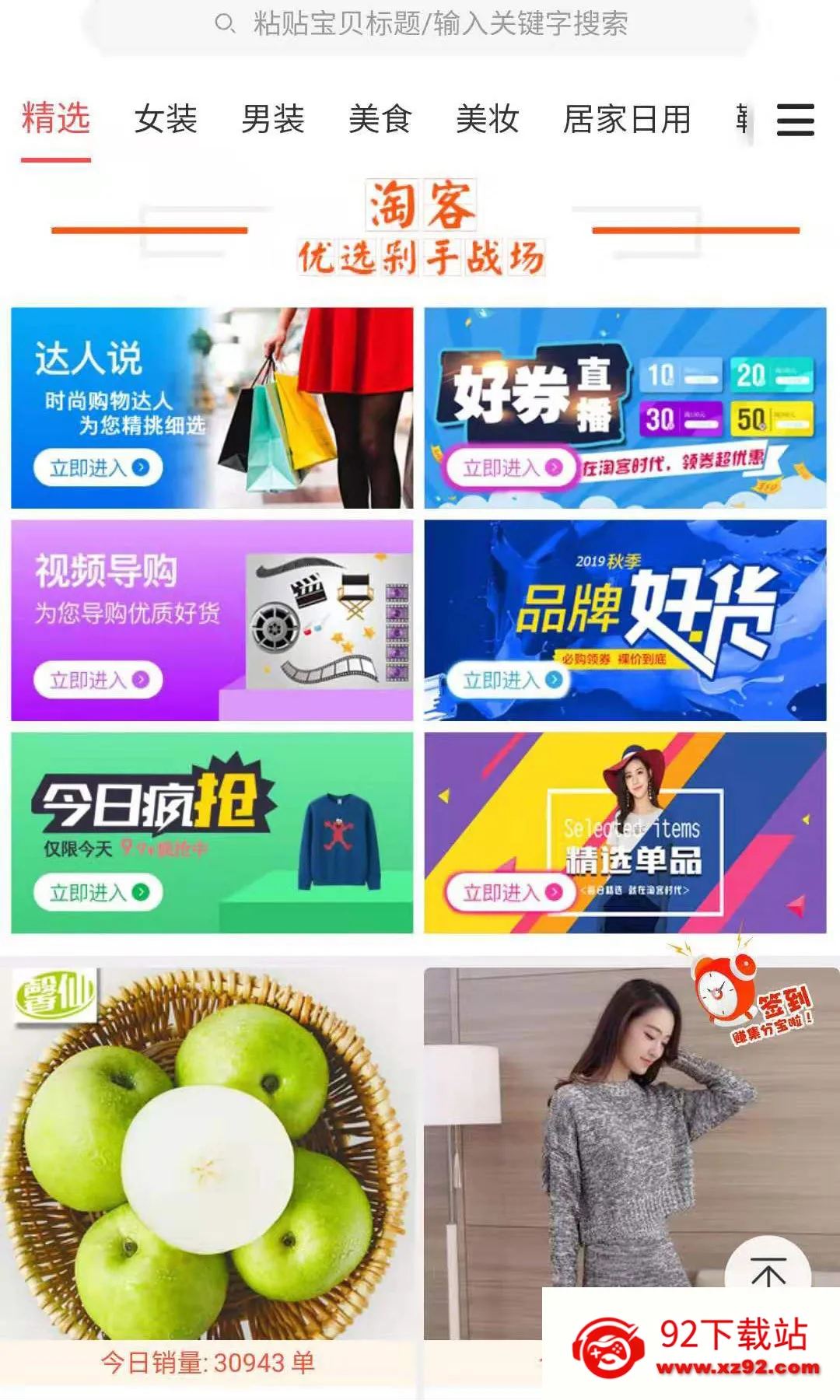Tap the back-to-top arrow button
Viewport: 840px width, 1400px height.
tap(768, 1268)
